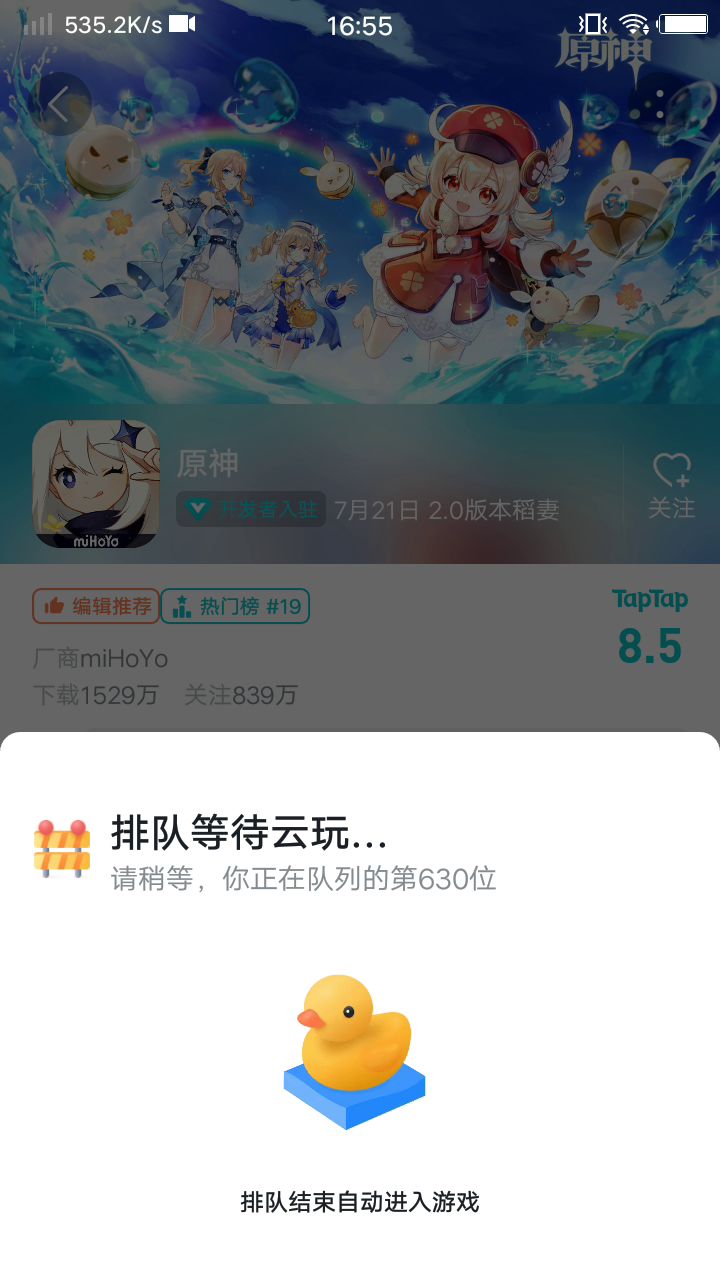
Task: Open the 编辑推荐 tag
Action: pos(96,606)
